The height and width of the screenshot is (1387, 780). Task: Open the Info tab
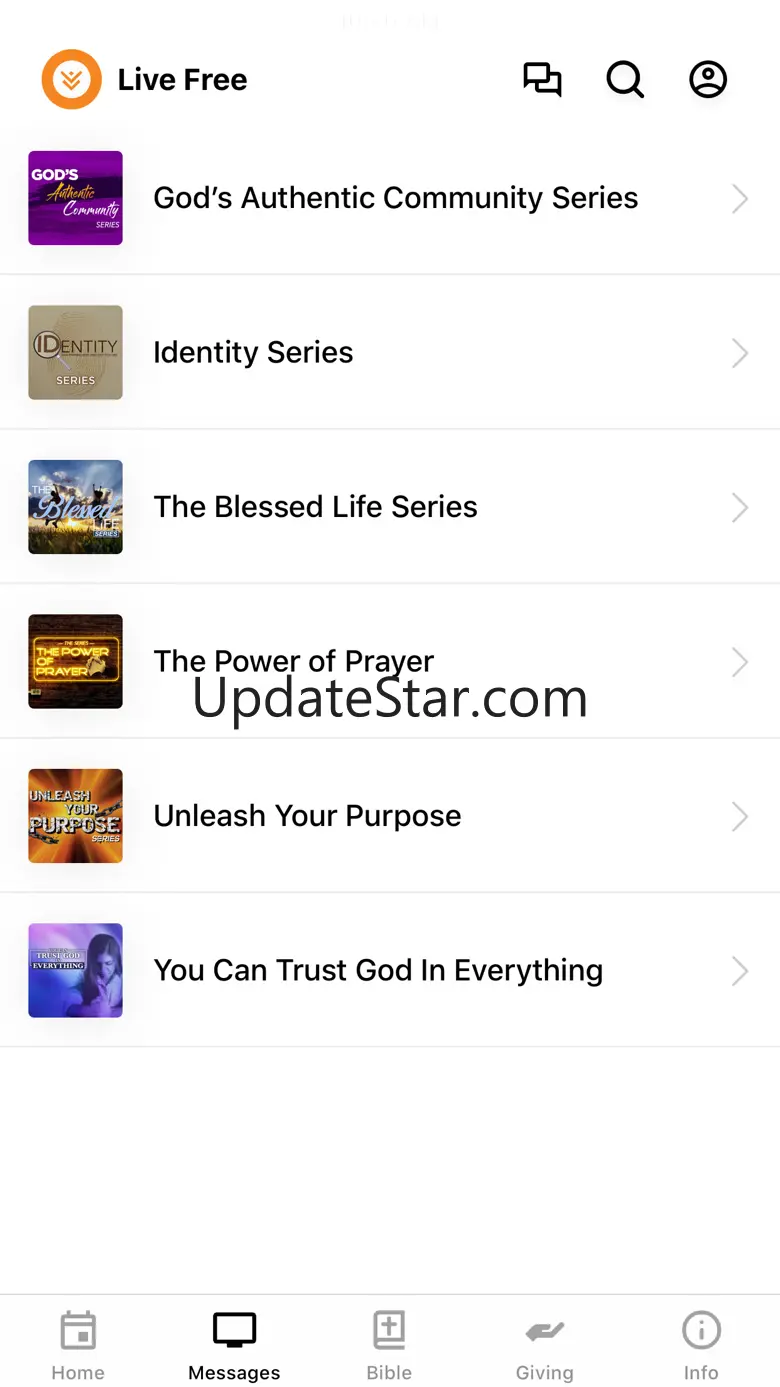click(701, 1345)
